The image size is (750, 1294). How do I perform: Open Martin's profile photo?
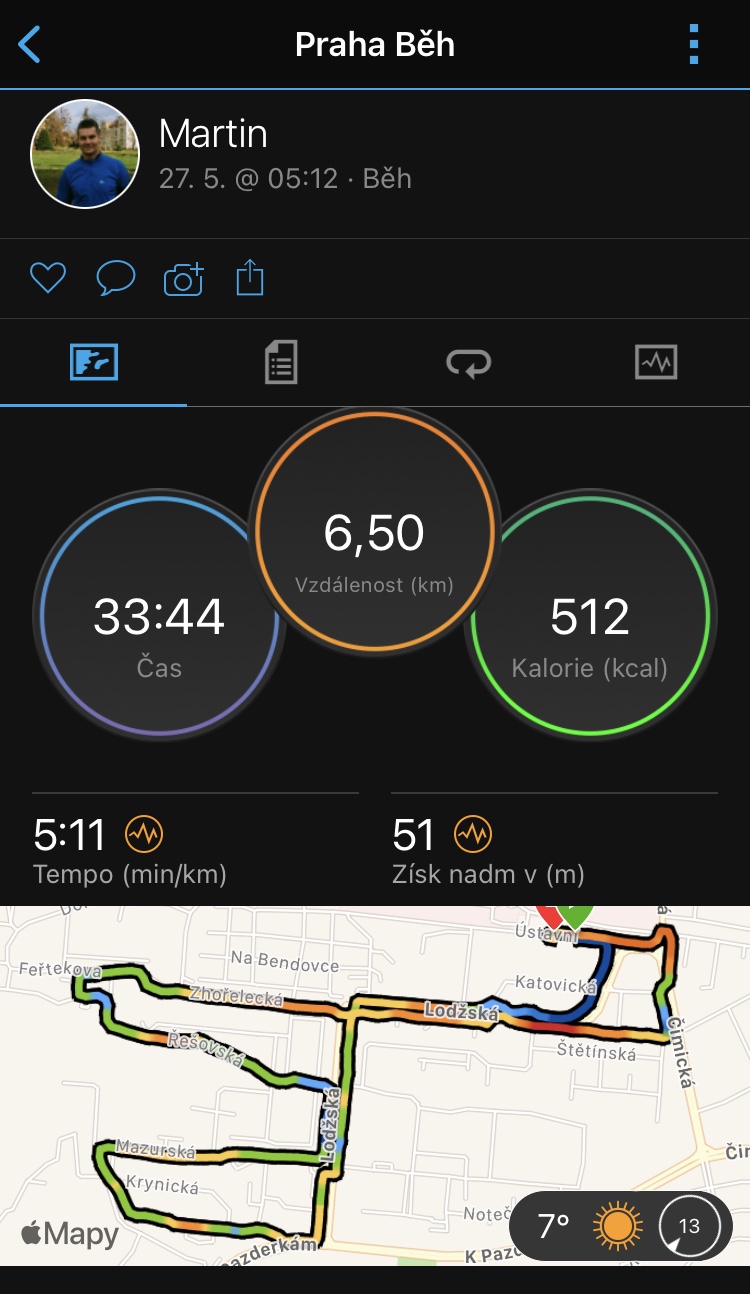(x=85, y=154)
